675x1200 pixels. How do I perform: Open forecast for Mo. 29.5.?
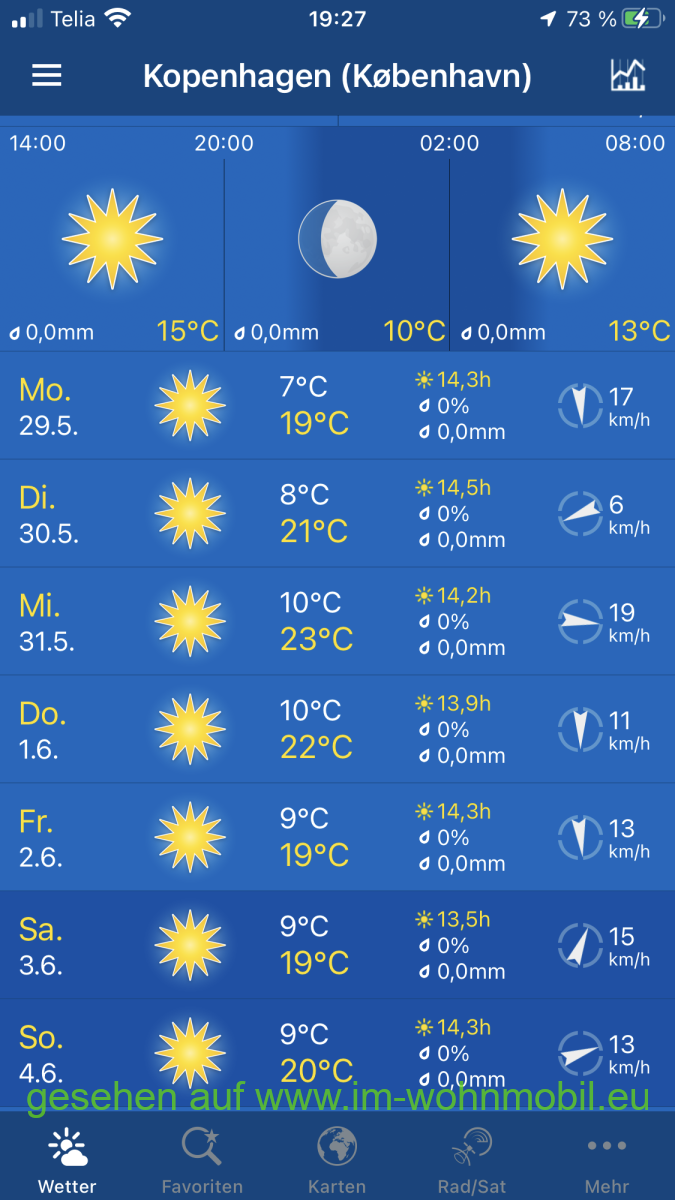pos(337,406)
